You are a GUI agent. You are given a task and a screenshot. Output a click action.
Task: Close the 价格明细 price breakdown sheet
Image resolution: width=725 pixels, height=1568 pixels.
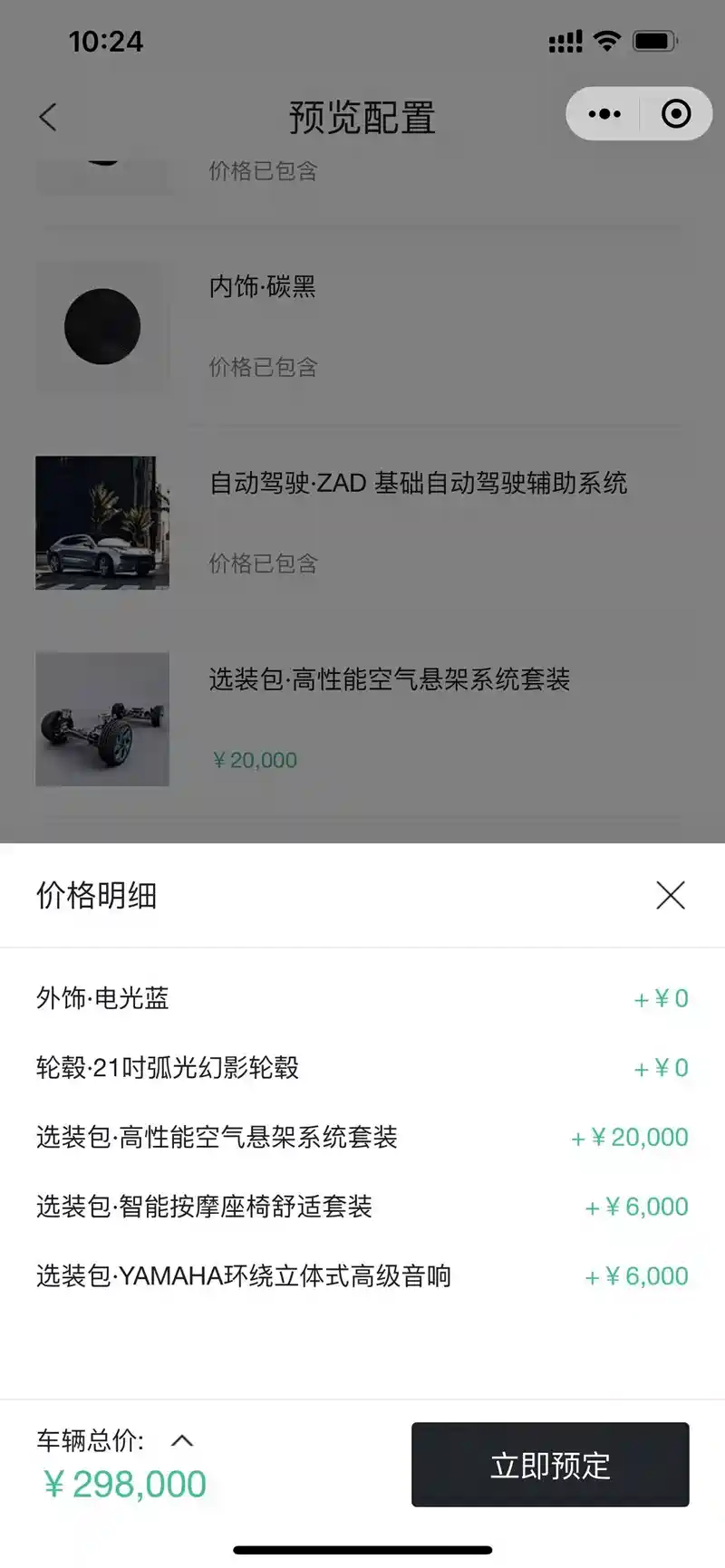click(x=670, y=895)
